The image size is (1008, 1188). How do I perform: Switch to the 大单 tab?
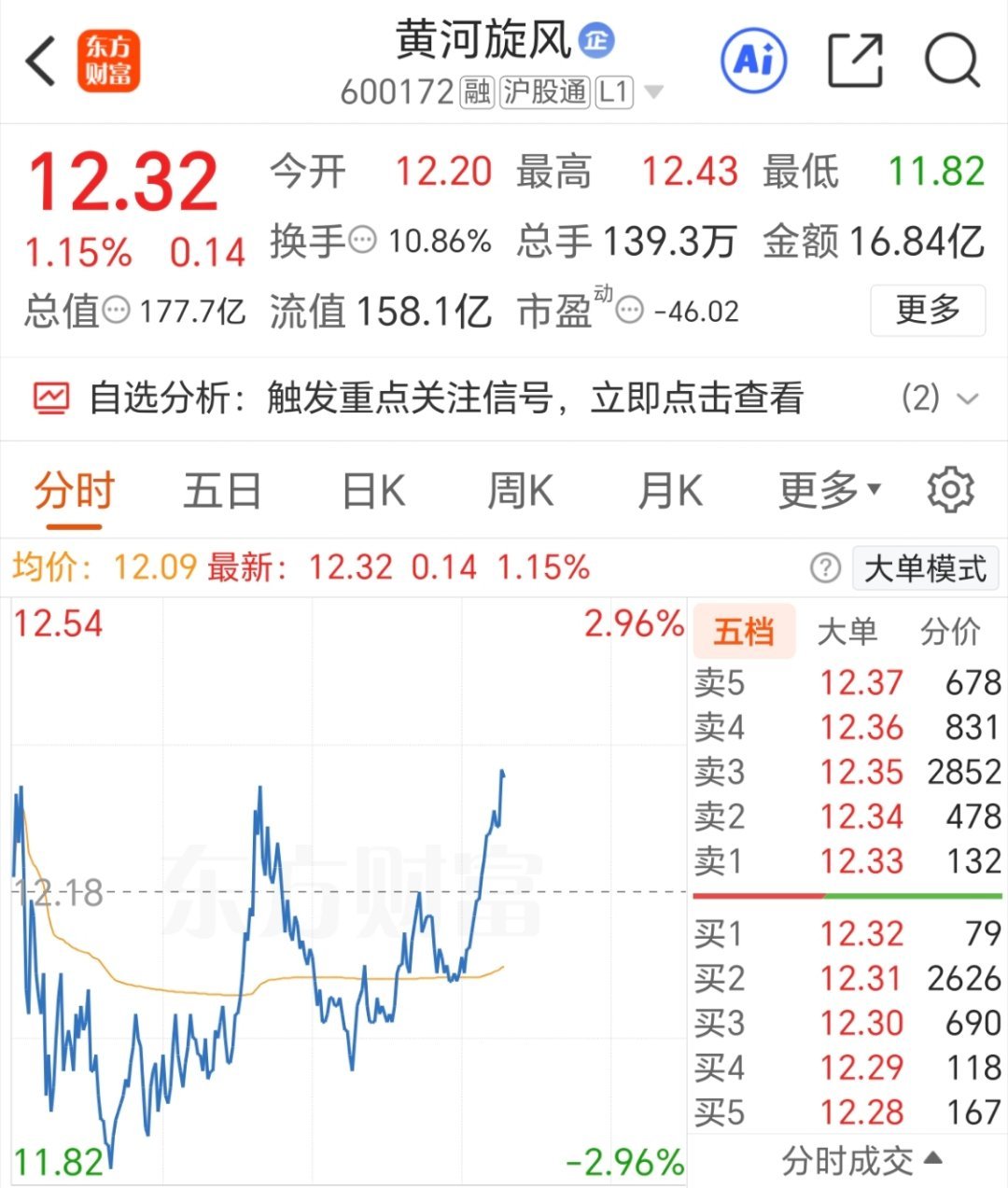[847, 632]
